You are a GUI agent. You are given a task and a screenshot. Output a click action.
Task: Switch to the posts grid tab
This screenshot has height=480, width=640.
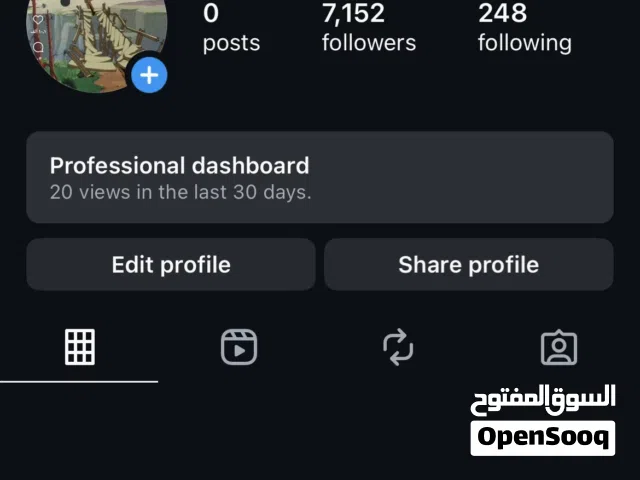pos(80,347)
